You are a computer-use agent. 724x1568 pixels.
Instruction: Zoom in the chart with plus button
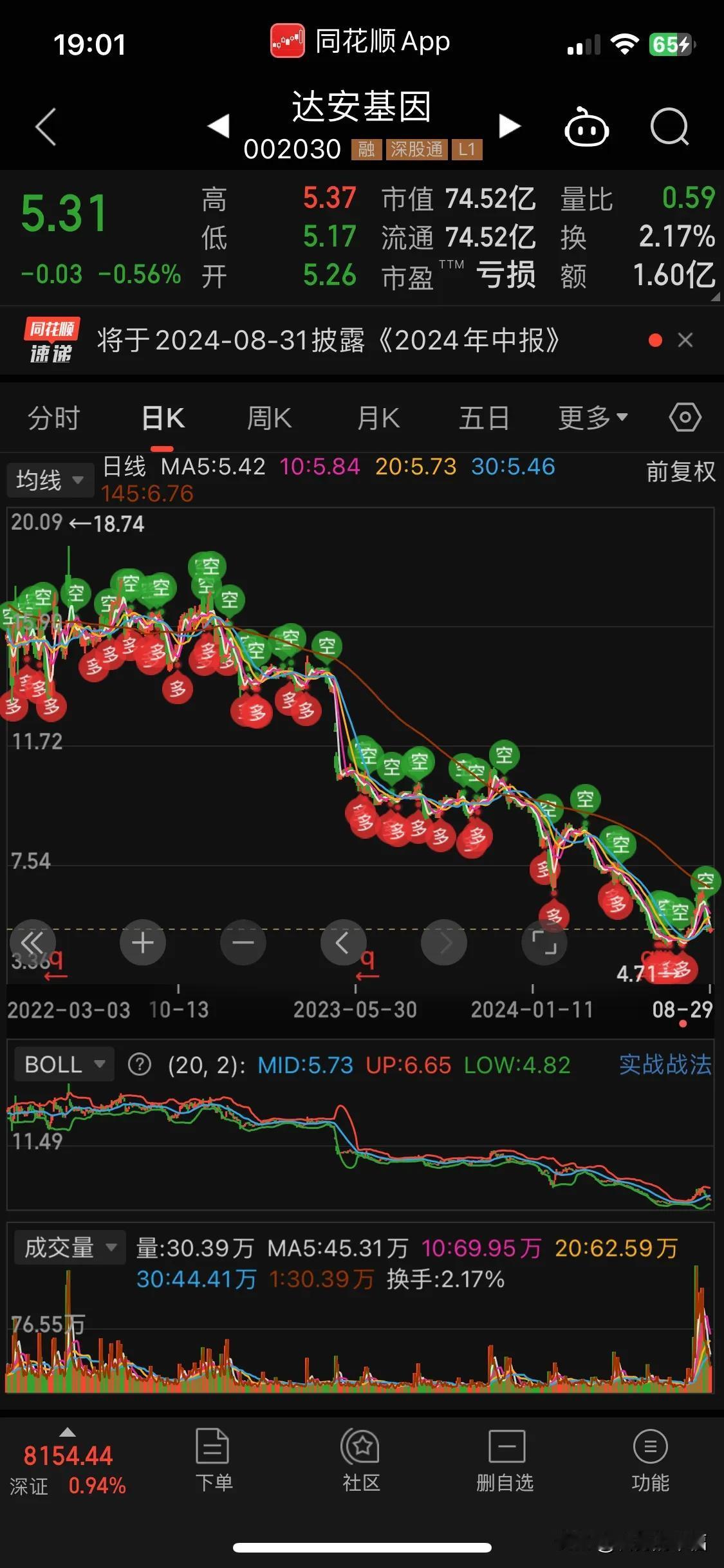(x=143, y=943)
